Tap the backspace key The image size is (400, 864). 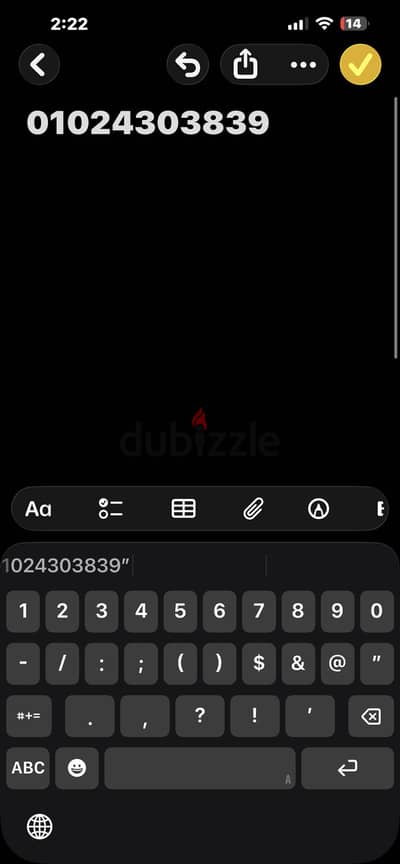tap(371, 717)
